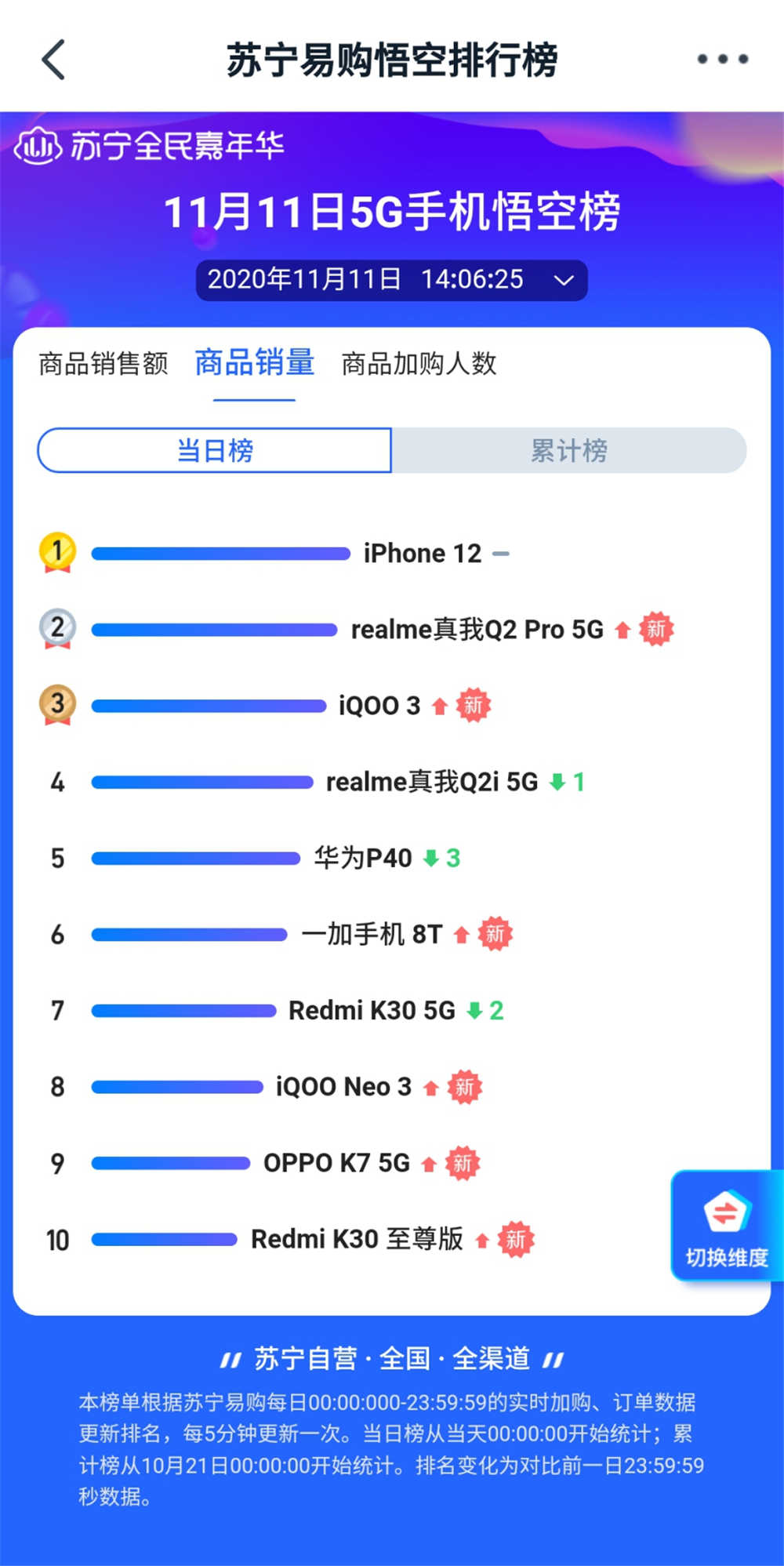Open the three-dot overflow menu

(722, 59)
